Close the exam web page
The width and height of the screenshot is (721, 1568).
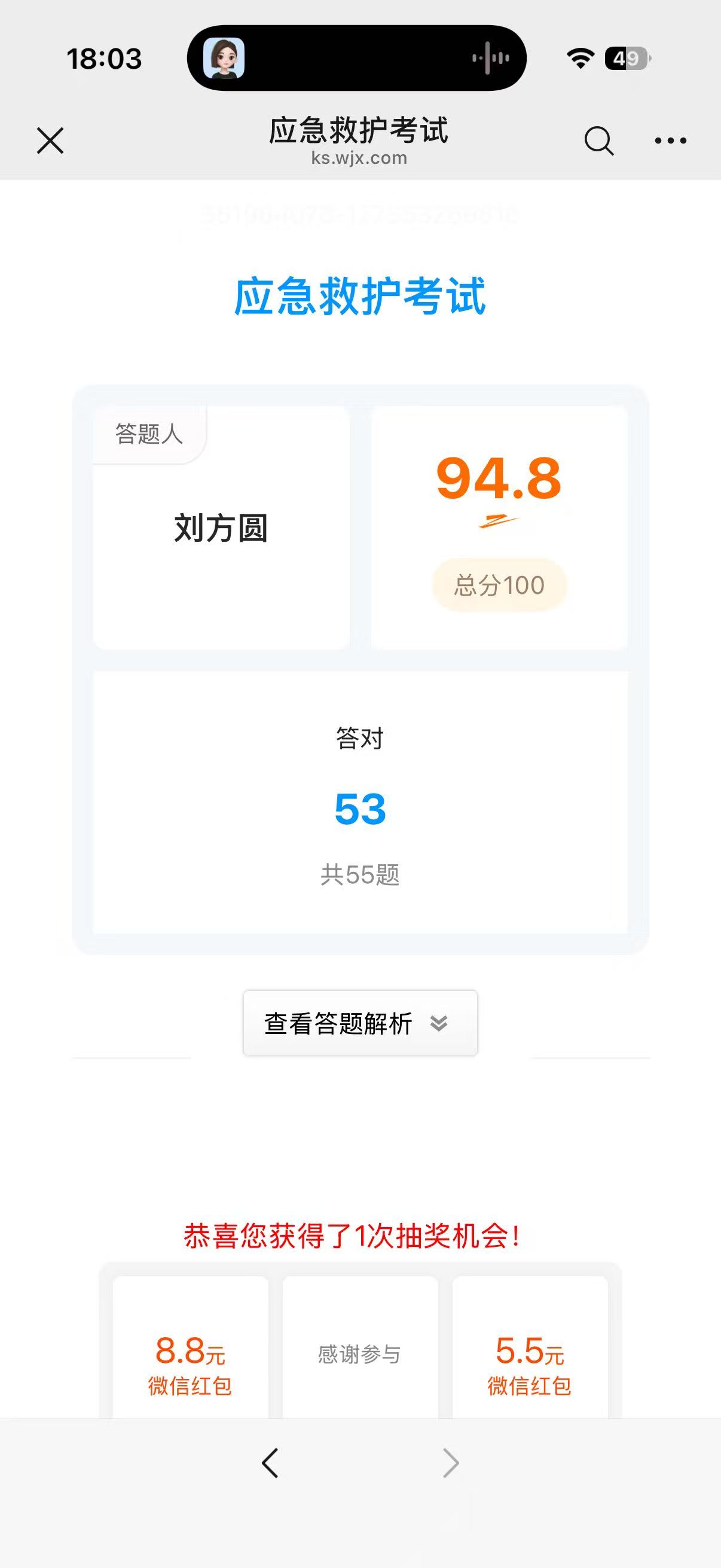[50, 141]
